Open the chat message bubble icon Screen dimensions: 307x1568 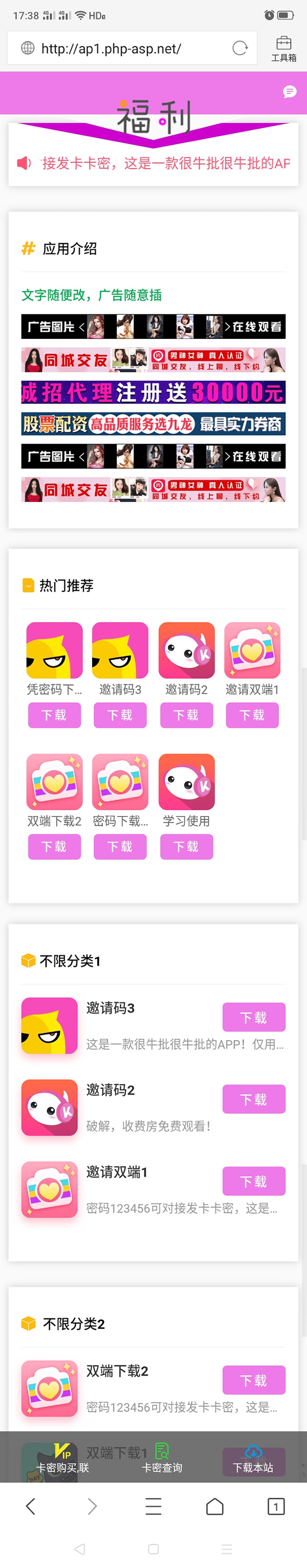coord(290,92)
